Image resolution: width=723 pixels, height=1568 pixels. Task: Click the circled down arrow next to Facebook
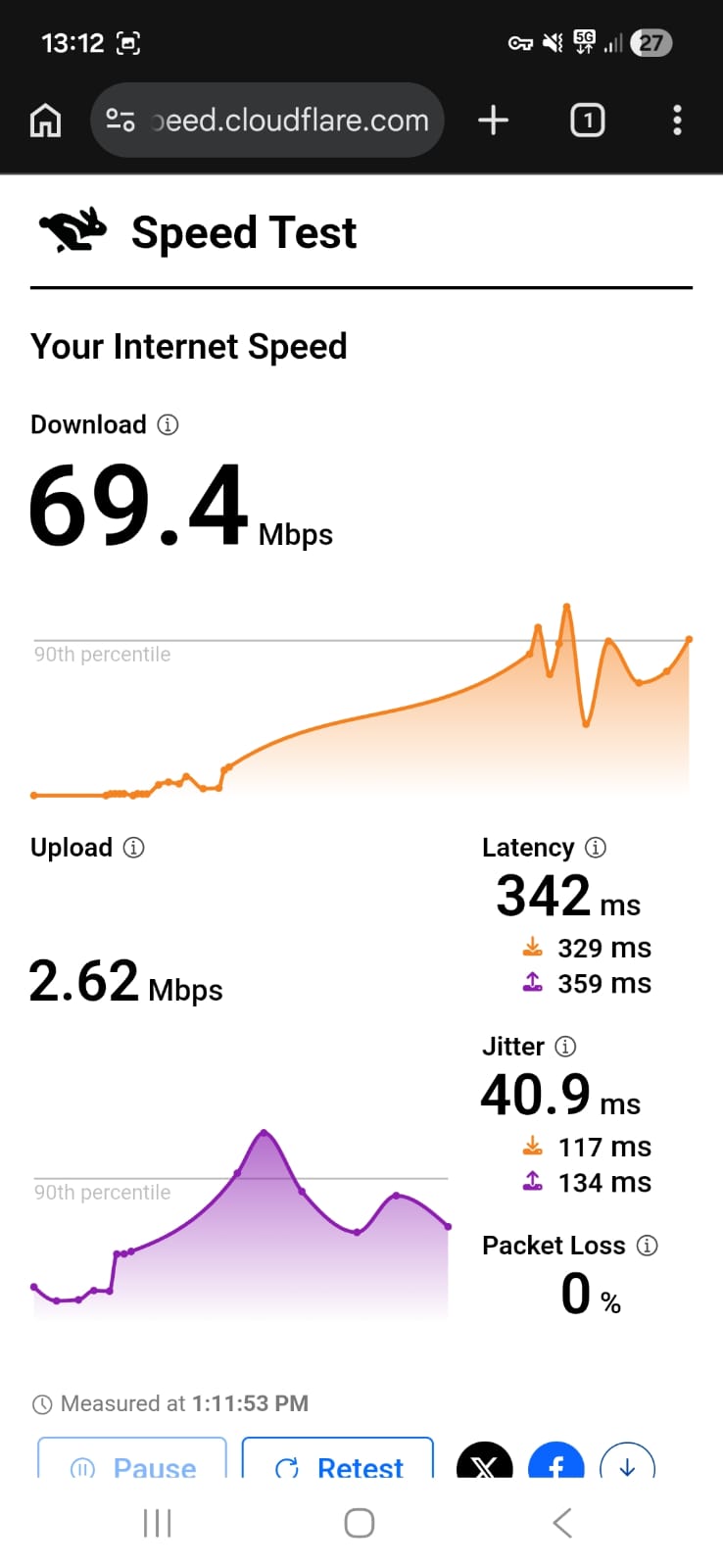(x=627, y=1464)
